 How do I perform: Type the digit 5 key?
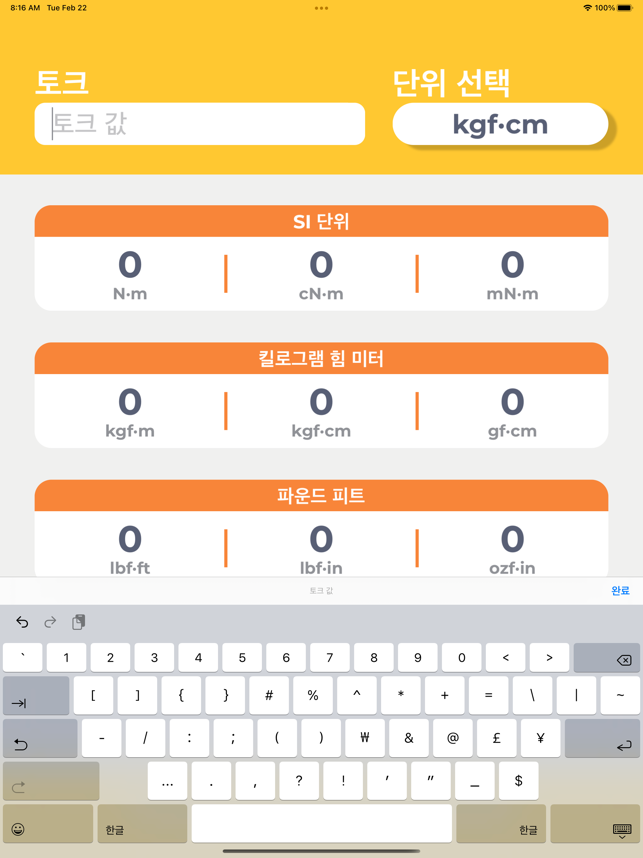(242, 658)
